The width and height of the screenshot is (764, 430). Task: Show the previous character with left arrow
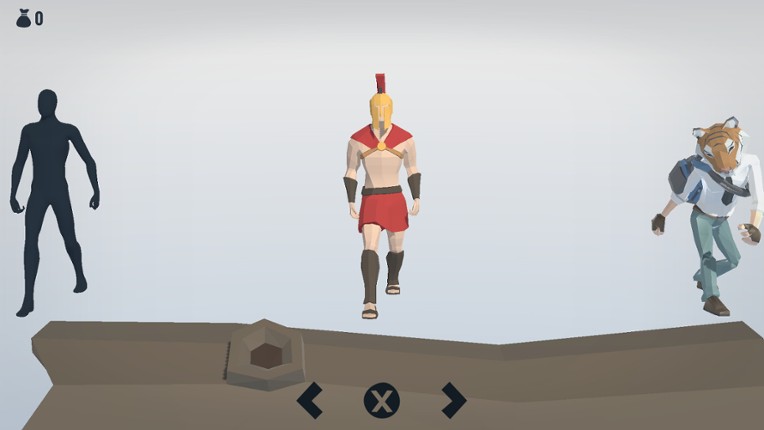coord(310,401)
